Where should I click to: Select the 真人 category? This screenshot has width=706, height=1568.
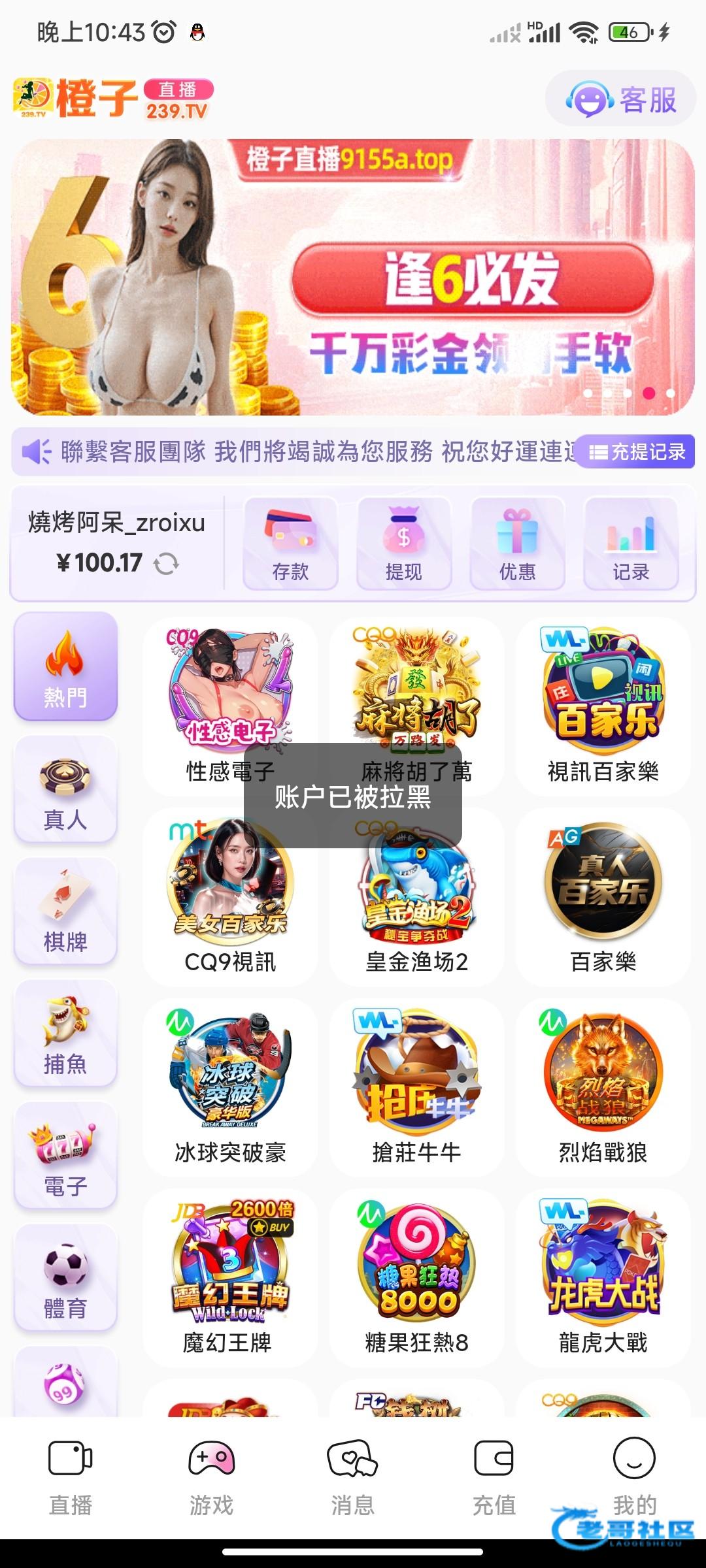coord(65,789)
